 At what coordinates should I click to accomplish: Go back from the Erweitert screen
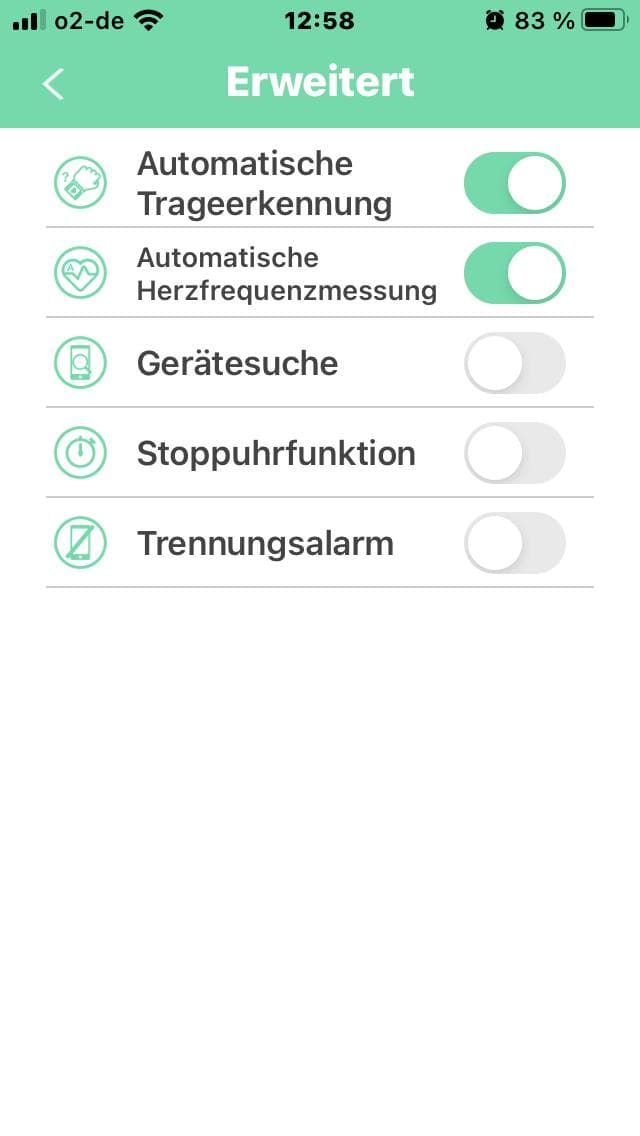coord(53,83)
